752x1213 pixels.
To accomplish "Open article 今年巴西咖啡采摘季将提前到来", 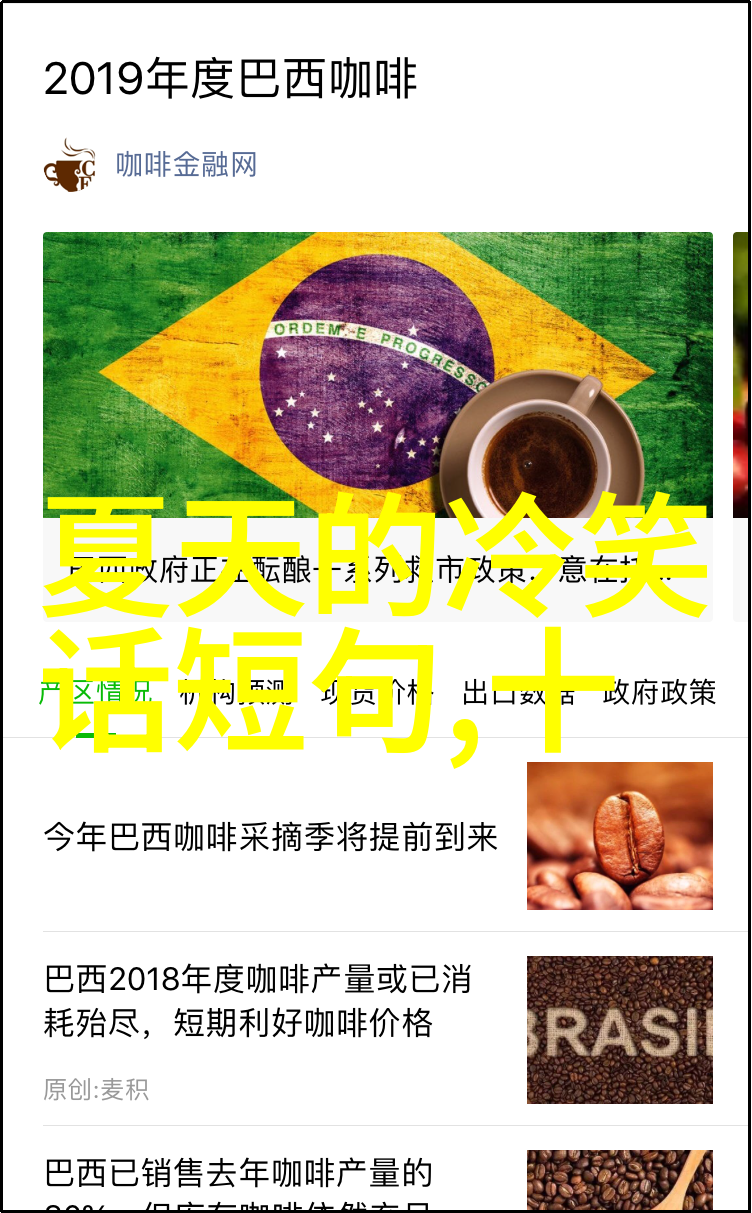I will [270, 837].
